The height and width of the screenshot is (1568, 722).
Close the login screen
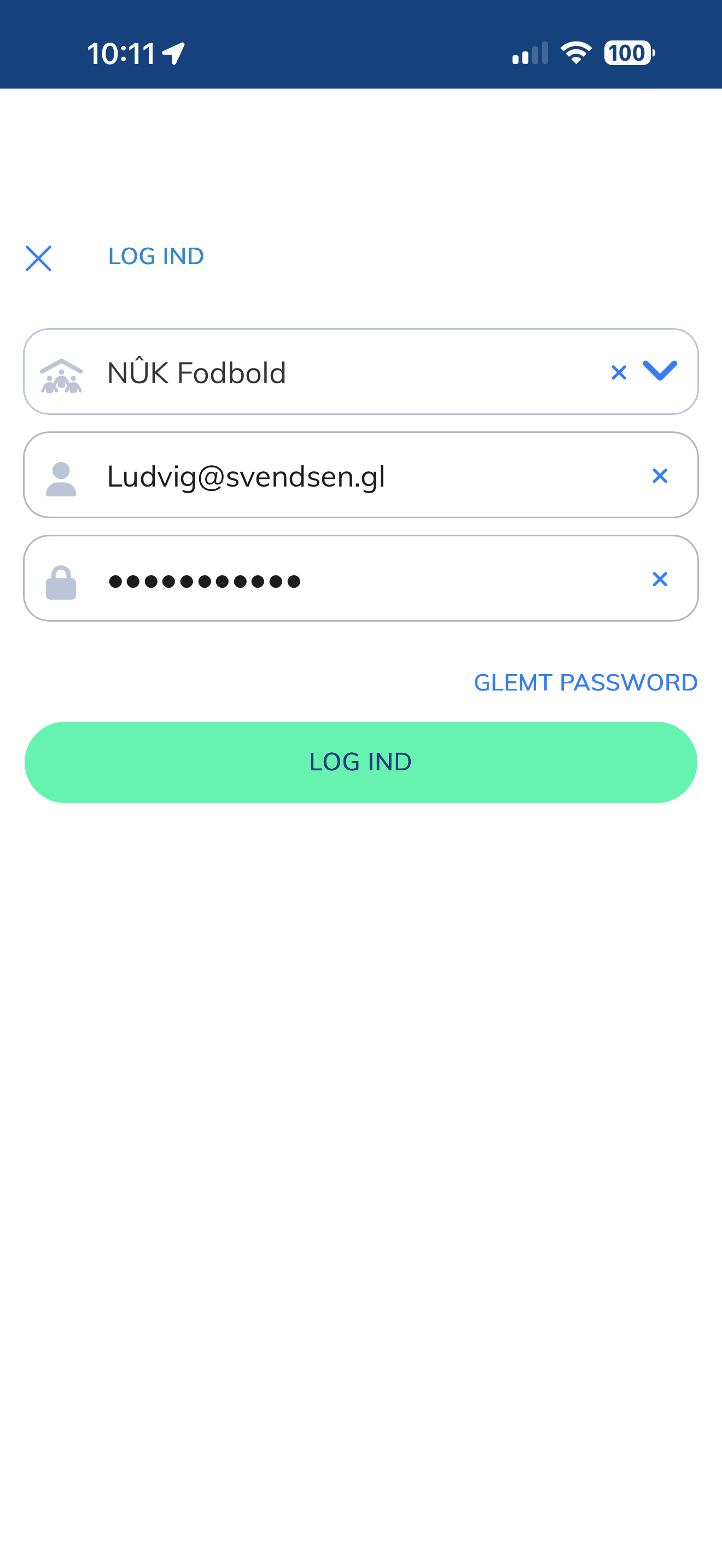[38, 258]
